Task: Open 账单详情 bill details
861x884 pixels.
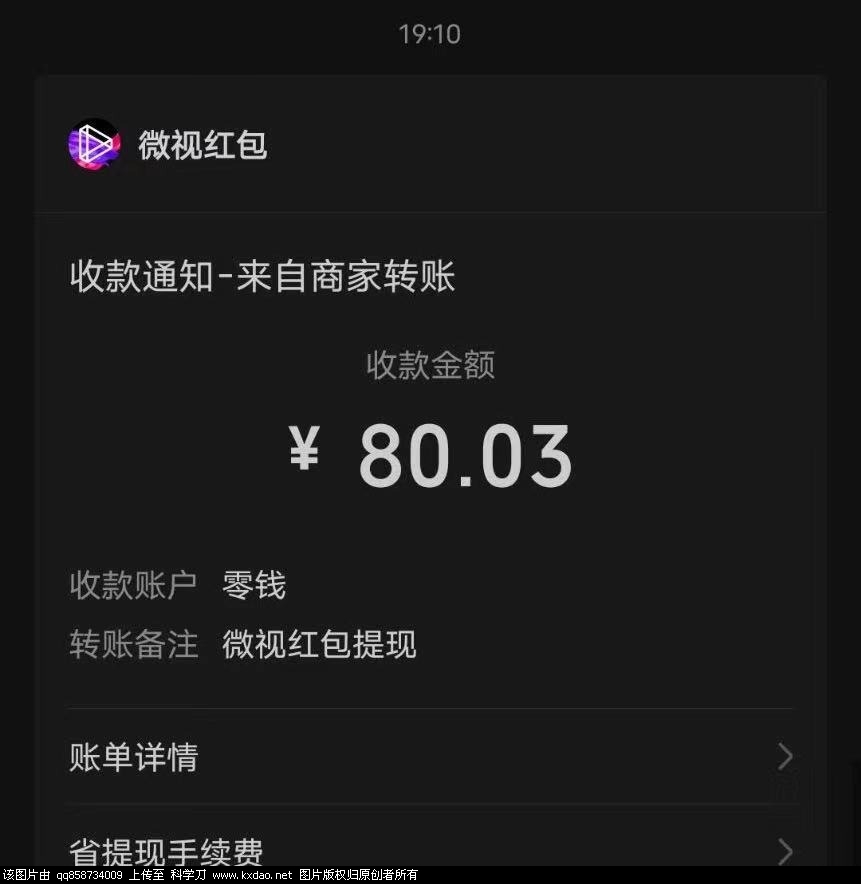Action: [131, 757]
